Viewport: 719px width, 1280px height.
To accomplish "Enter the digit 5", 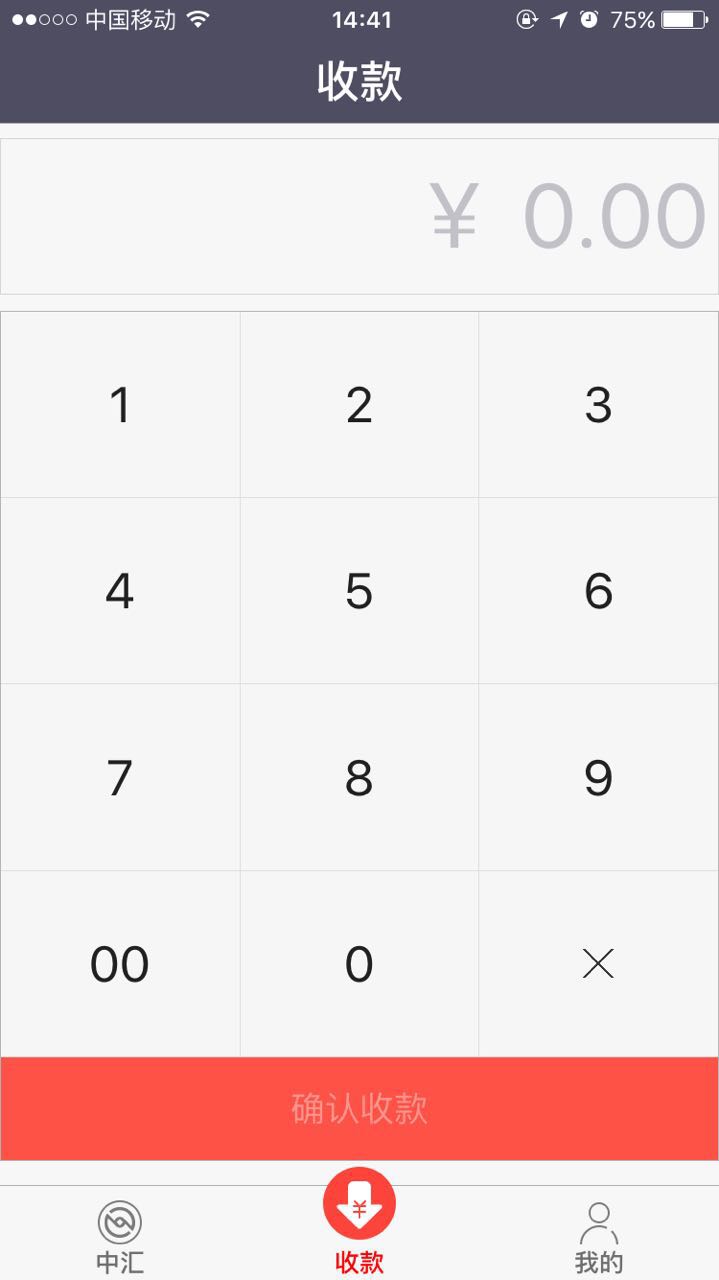I will coord(359,591).
